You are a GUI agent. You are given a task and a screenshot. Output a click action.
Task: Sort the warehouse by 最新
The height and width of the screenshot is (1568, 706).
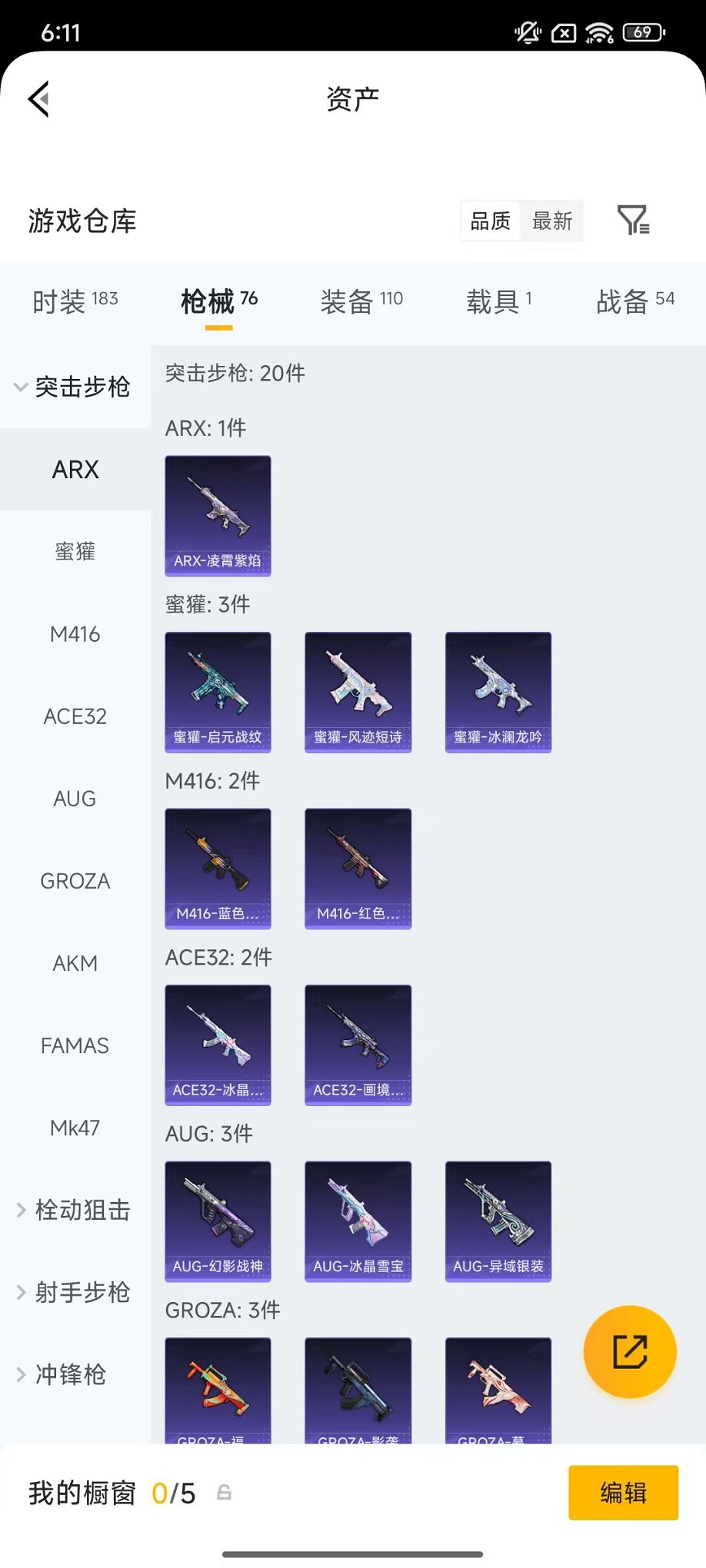click(552, 221)
